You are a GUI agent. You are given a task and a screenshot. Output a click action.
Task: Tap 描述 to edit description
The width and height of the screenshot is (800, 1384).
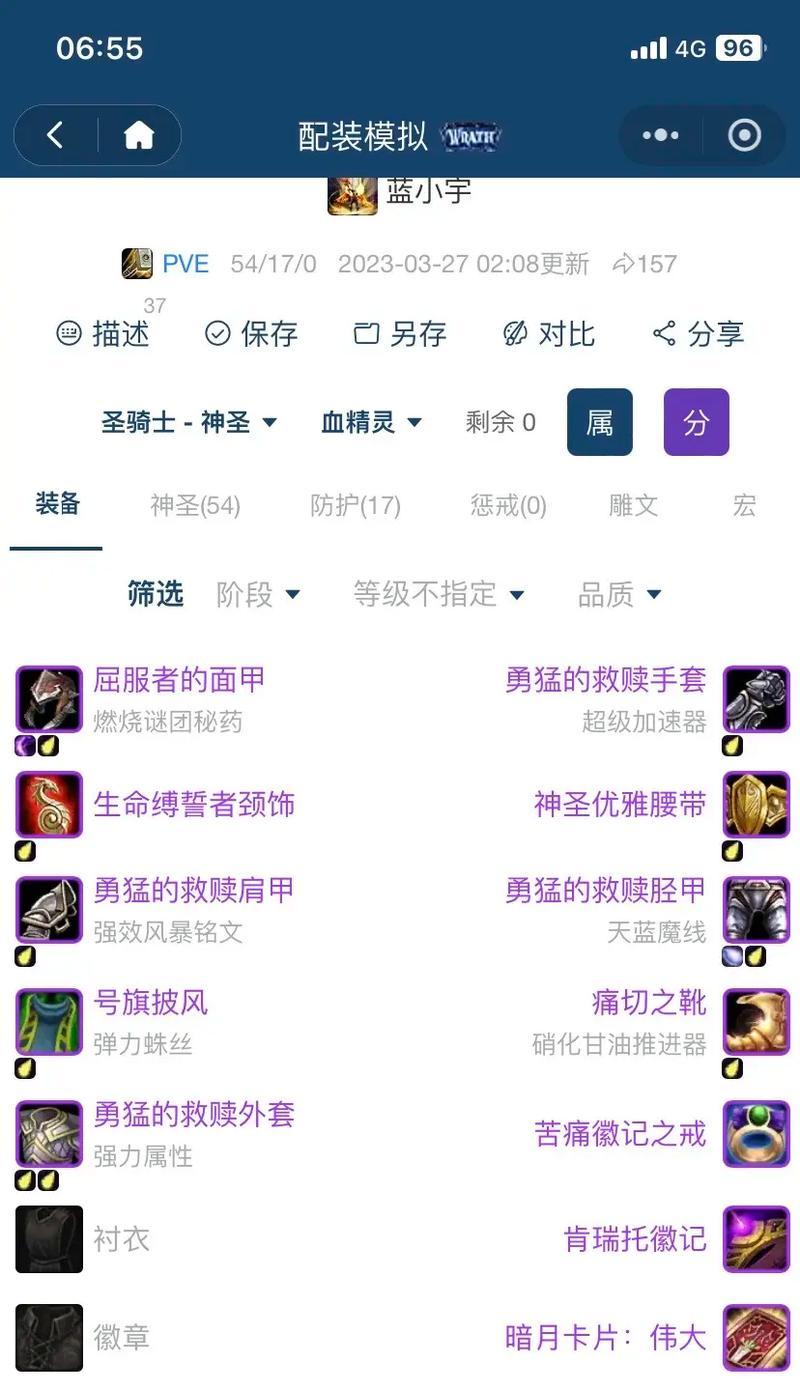pyautogui.click(x=104, y=333)
